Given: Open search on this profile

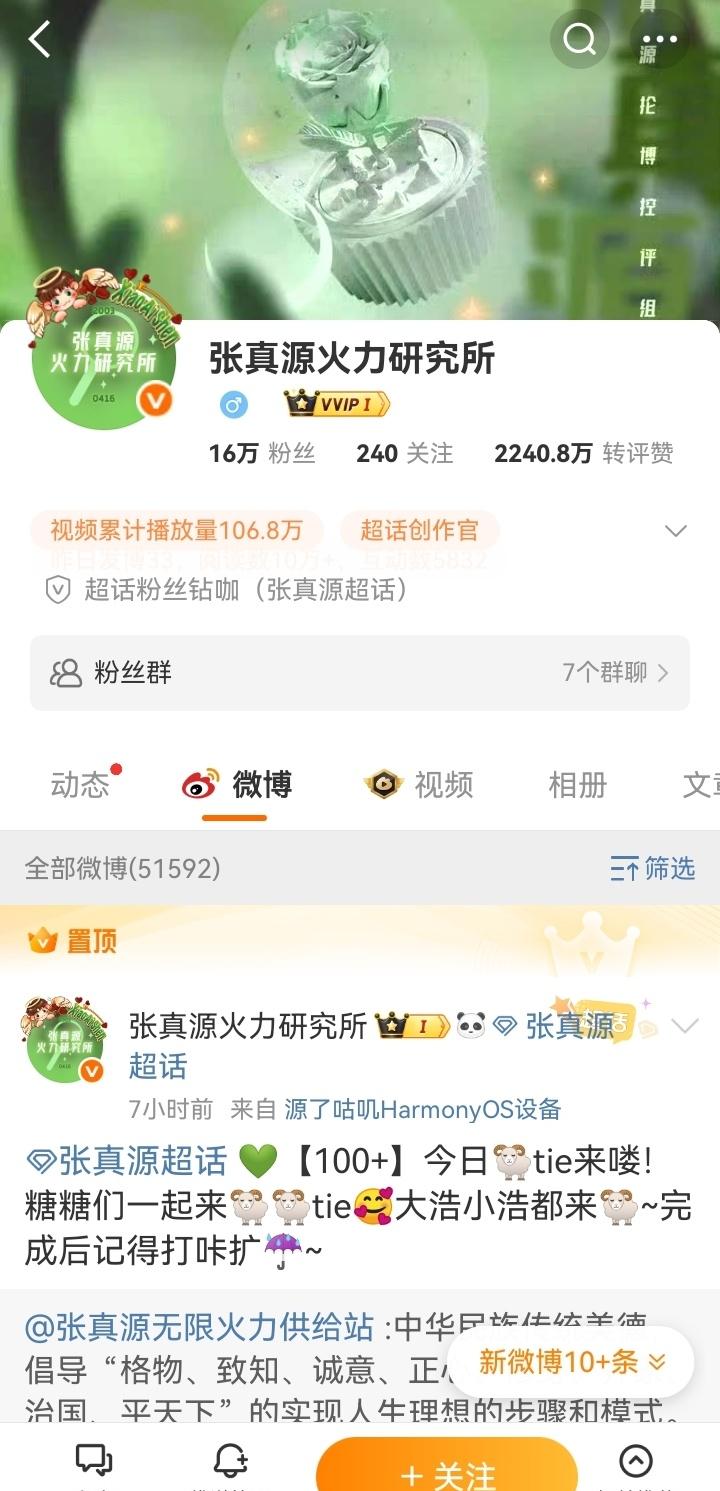Looking at the screenshot, I should (579, 40).
